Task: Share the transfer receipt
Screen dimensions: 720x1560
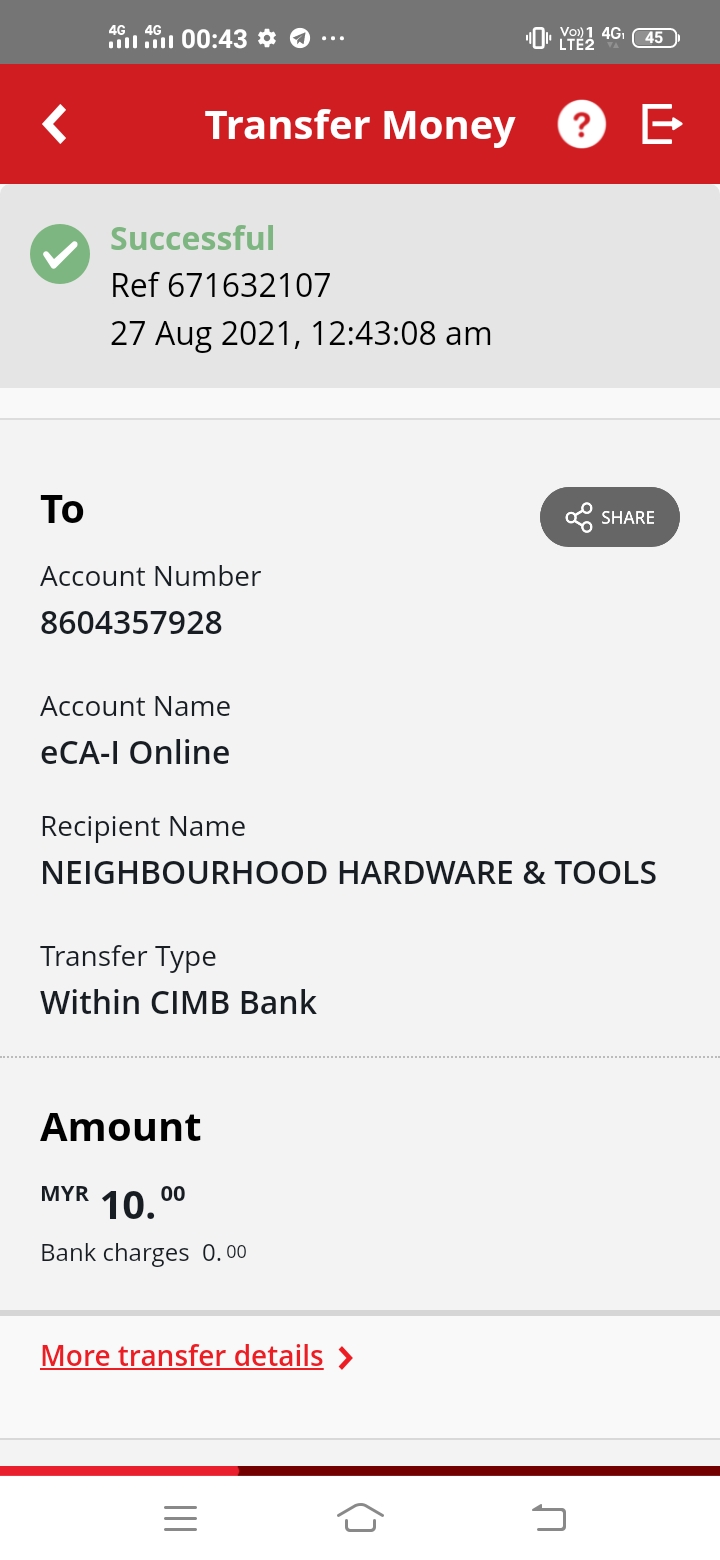Action: pos(610,517)
